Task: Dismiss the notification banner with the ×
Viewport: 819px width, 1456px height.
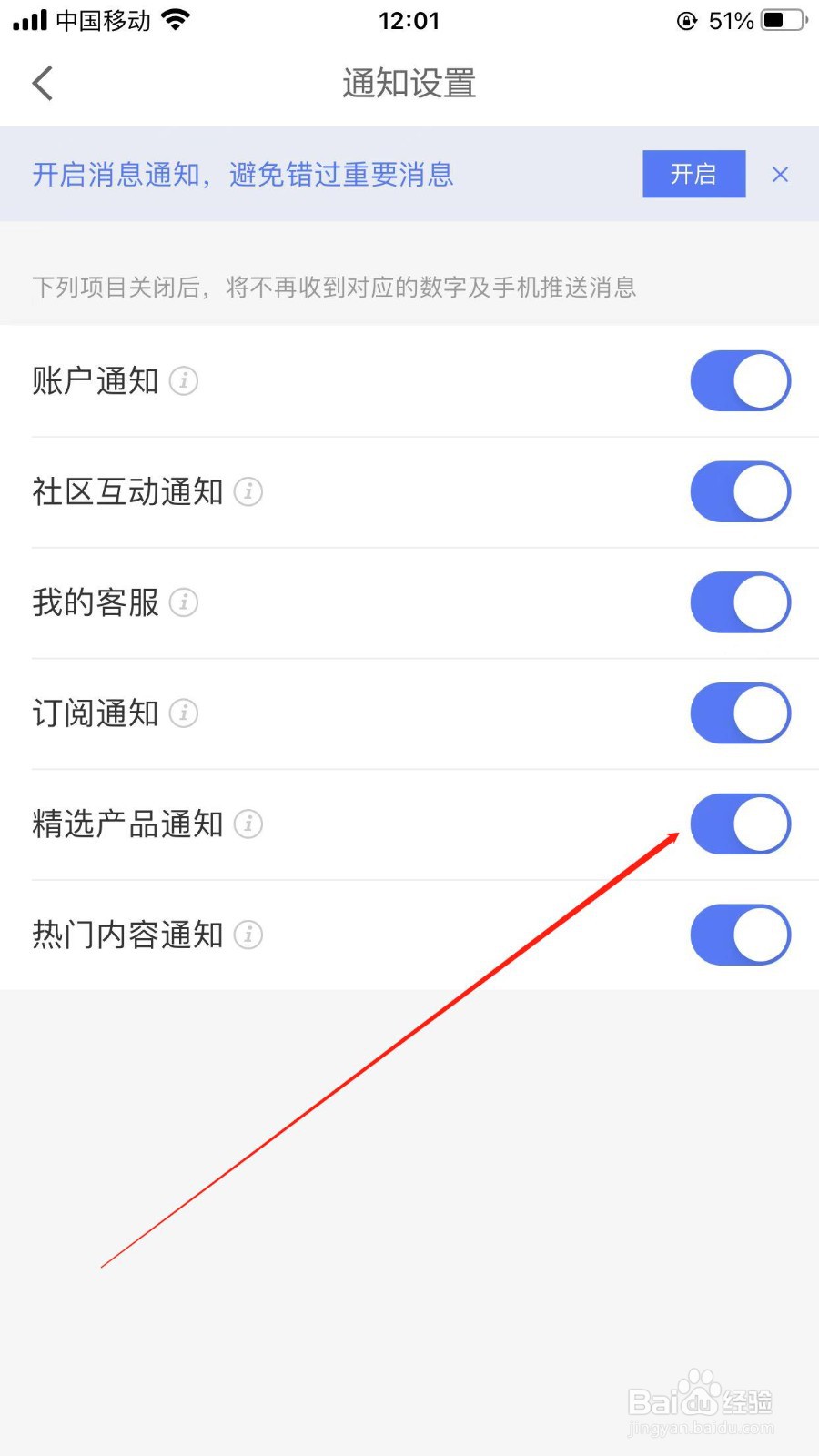Action: 780,175
